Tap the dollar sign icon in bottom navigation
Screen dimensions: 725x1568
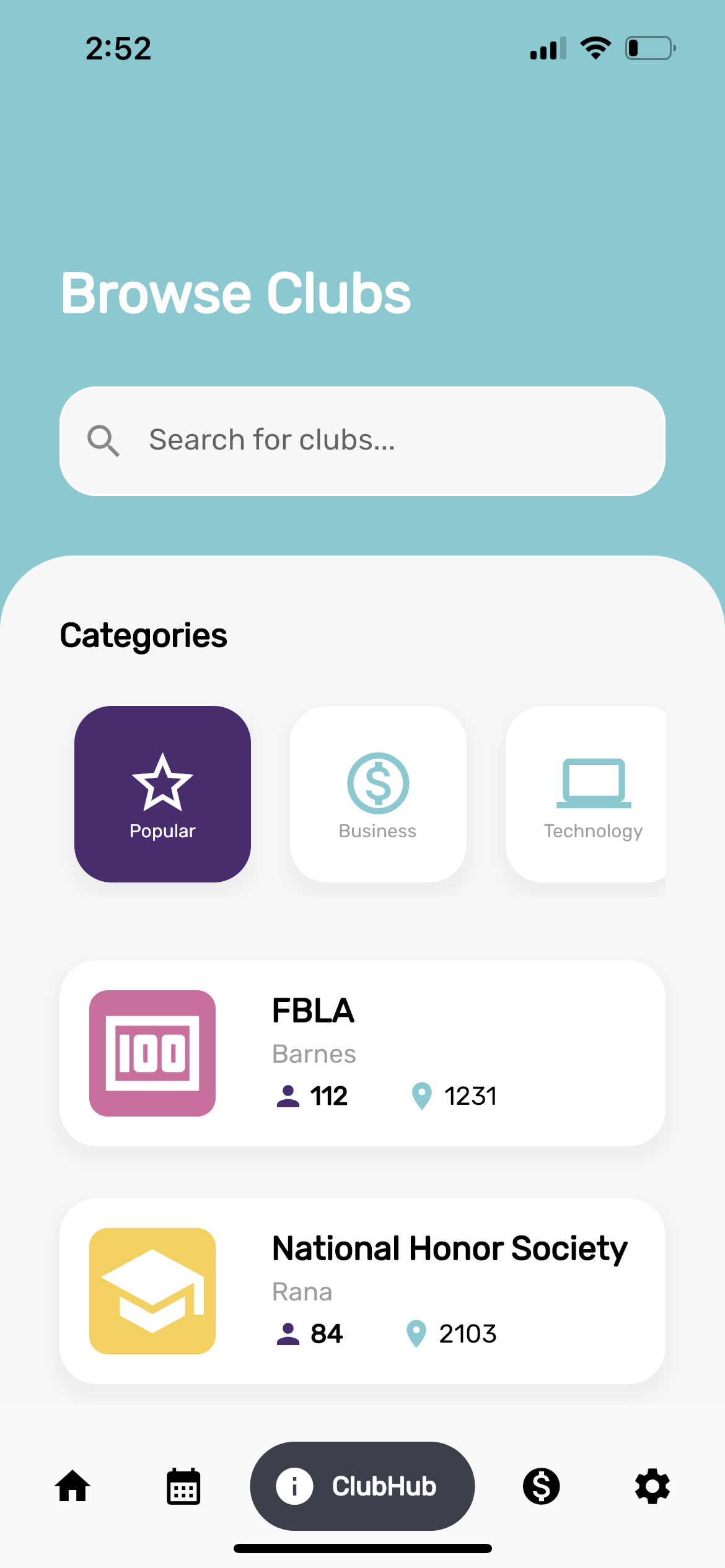[x=542, y=1486]
